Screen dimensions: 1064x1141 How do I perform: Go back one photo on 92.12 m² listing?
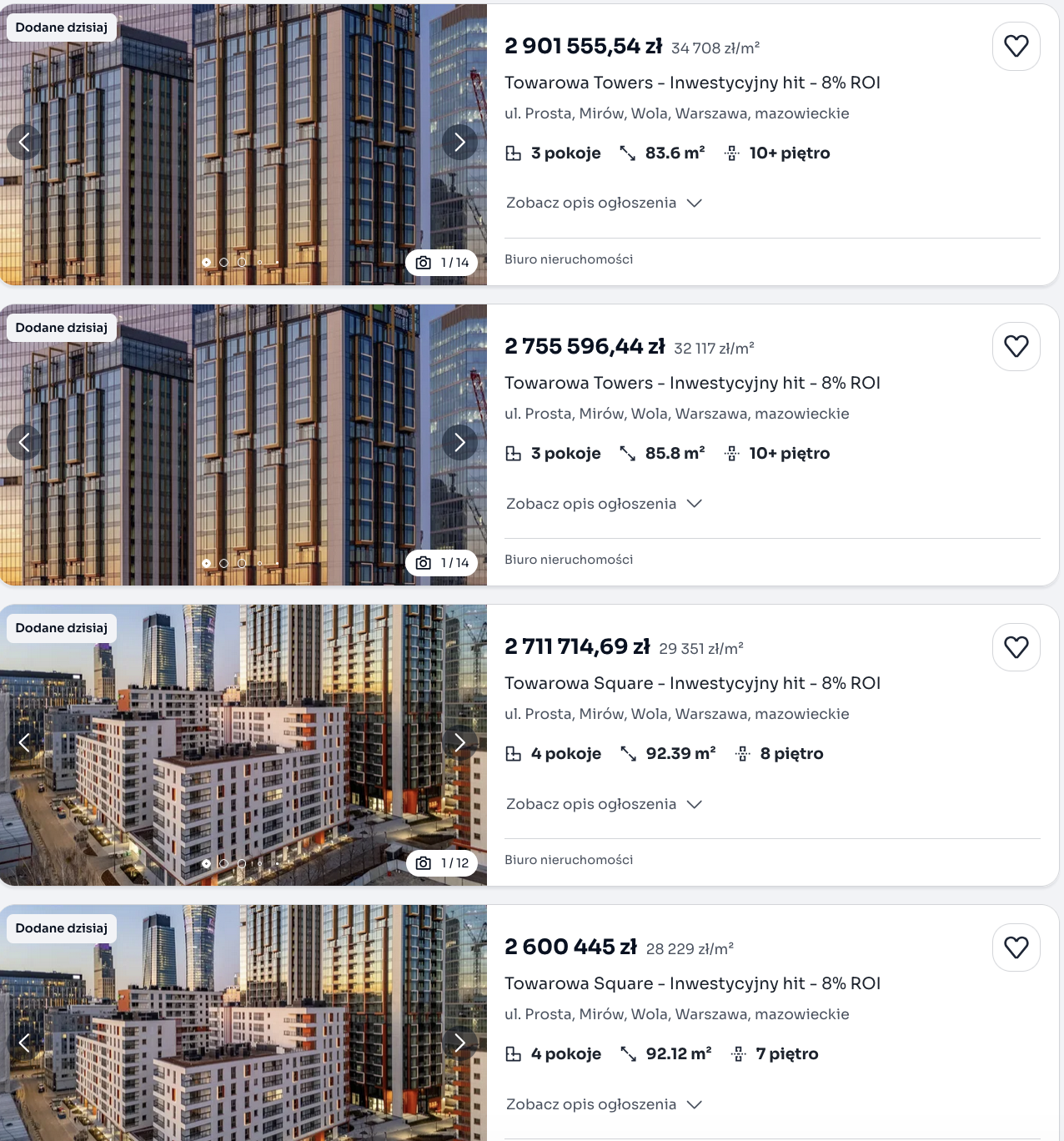click(x=24, y=1043)
